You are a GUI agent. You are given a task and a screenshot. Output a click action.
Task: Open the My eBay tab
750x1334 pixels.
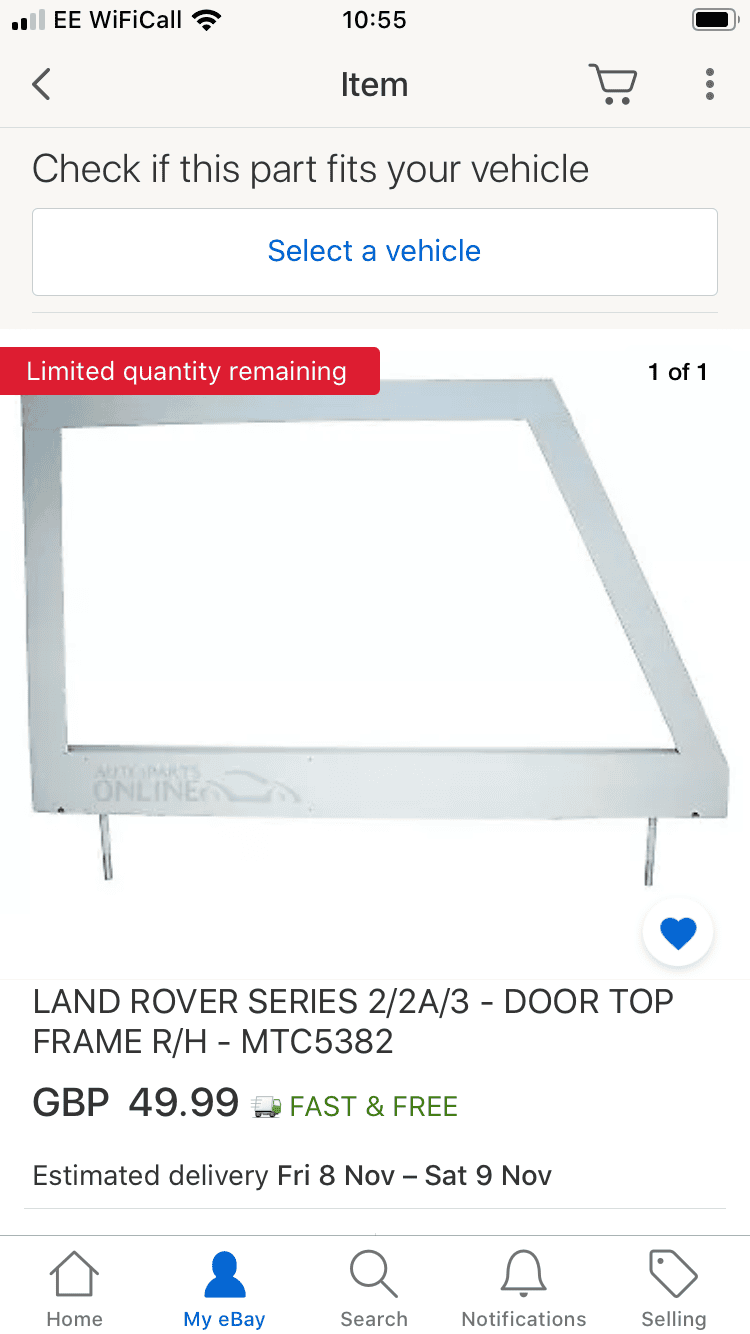point(224,1289)
